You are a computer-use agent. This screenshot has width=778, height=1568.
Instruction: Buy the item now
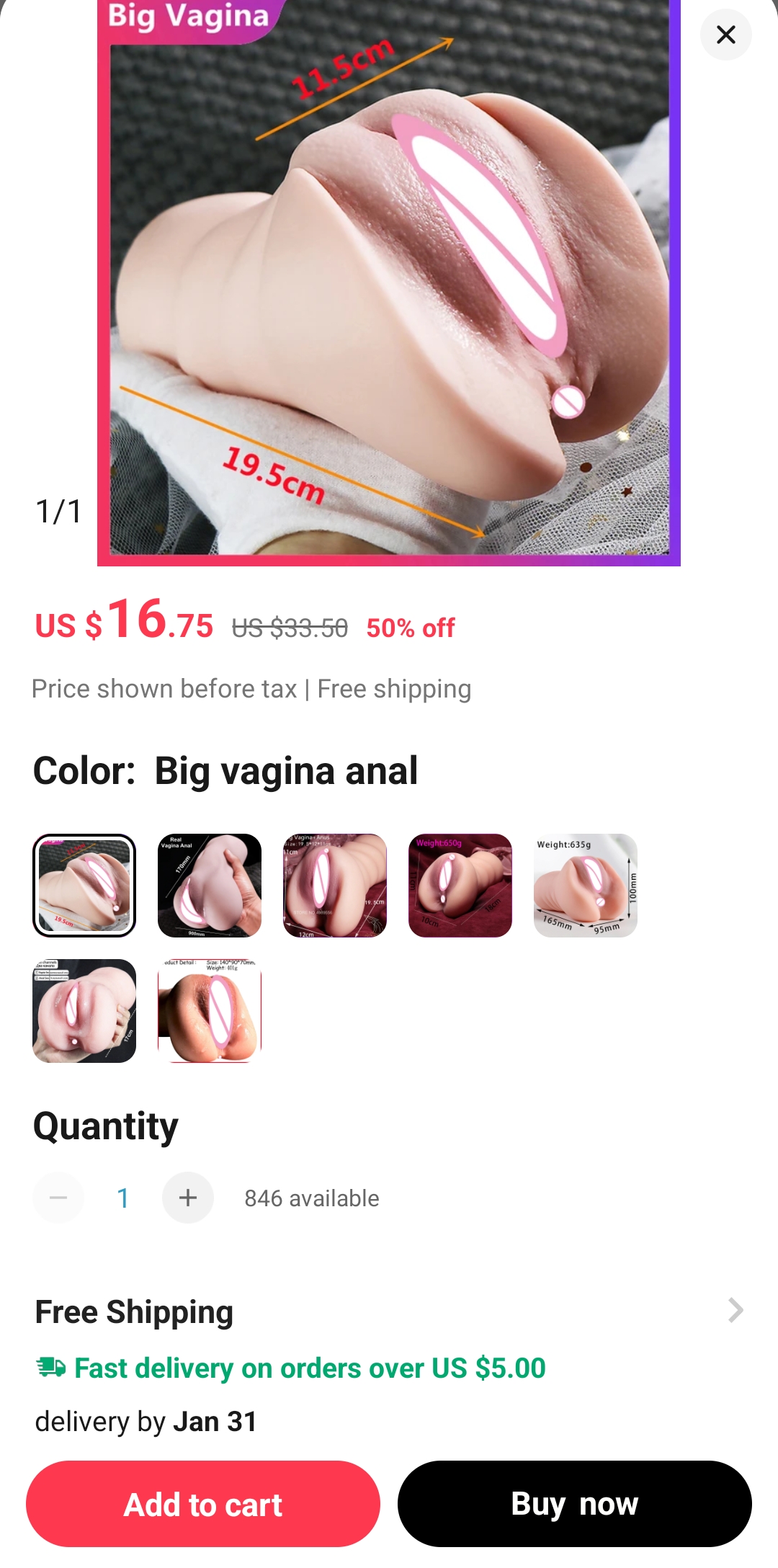575,1504
